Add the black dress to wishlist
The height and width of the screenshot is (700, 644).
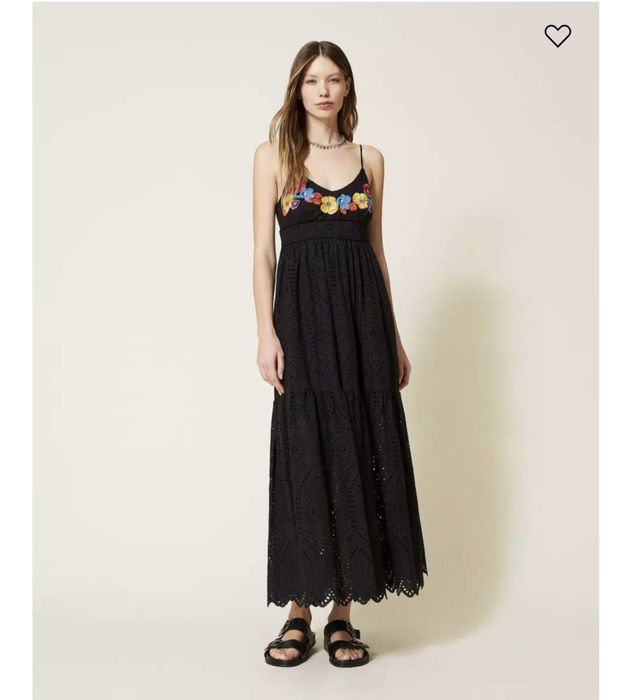click(x=557, y=36)
